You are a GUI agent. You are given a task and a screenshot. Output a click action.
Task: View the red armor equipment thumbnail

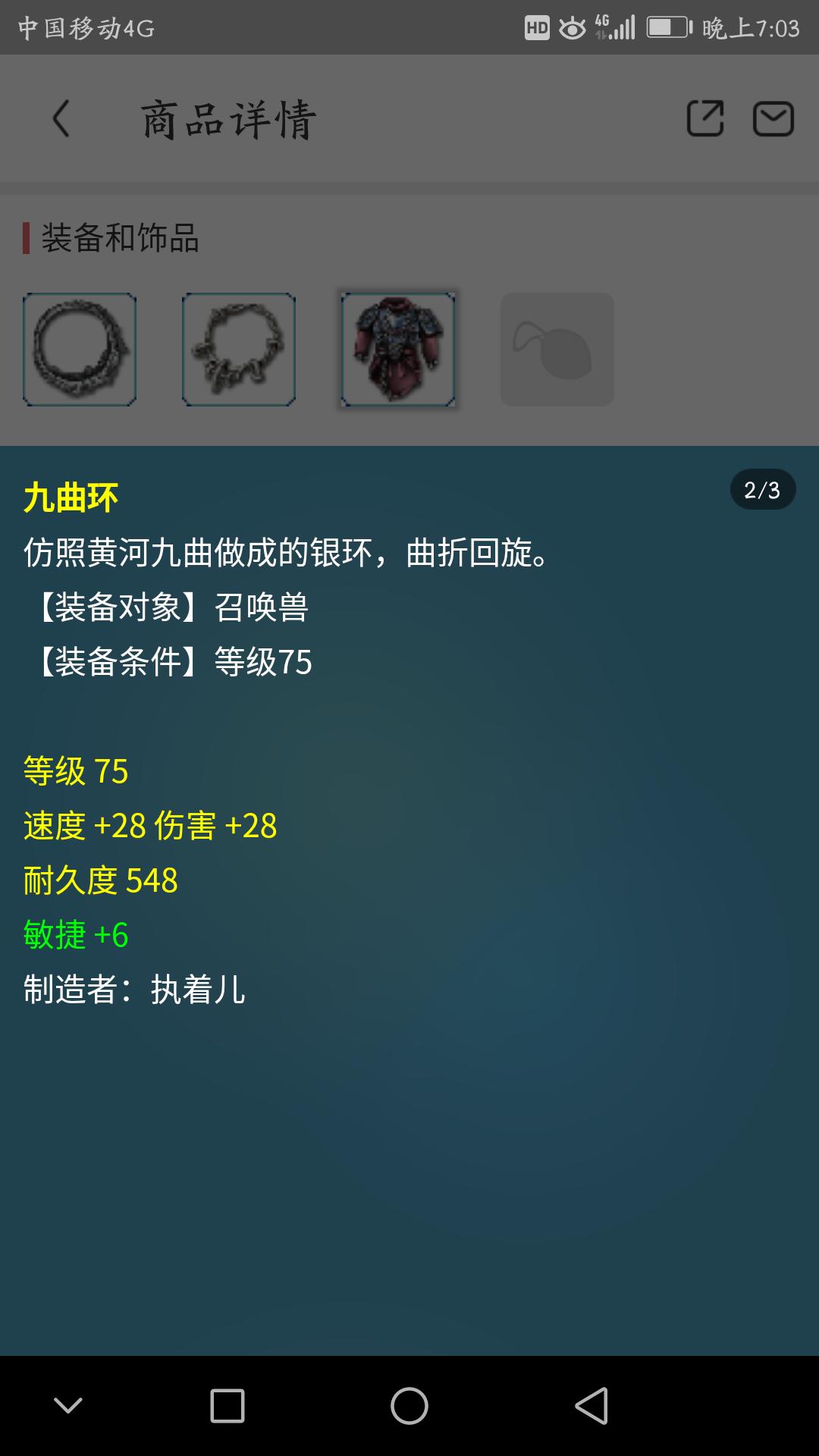tap(398, 350)
